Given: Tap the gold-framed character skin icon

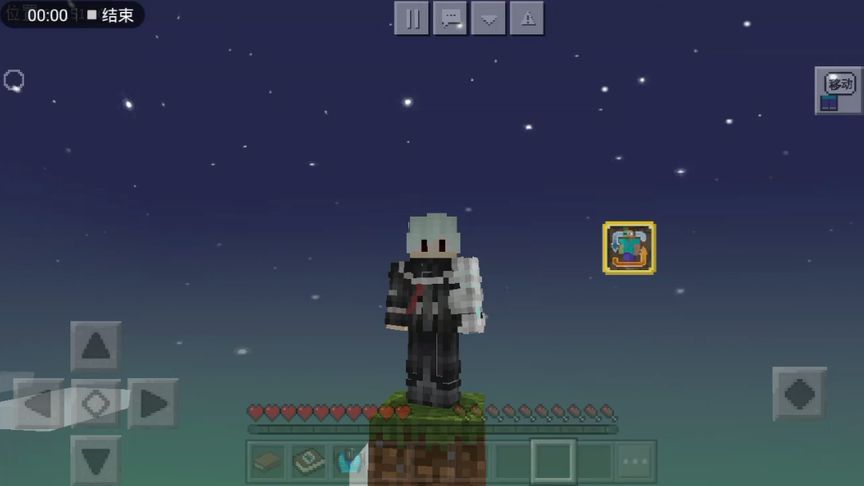Looking at the screenshot, I should click(629, 247).
